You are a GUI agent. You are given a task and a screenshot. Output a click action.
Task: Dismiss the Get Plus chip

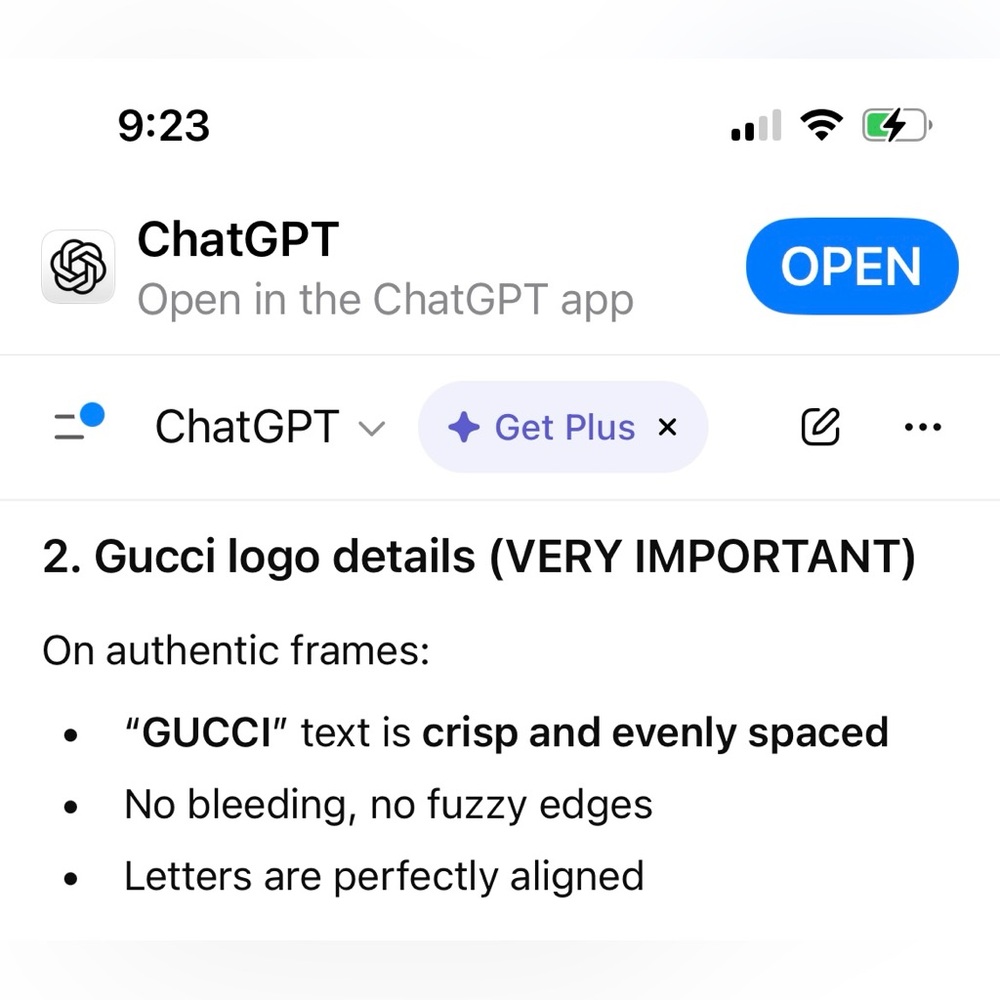667,428
